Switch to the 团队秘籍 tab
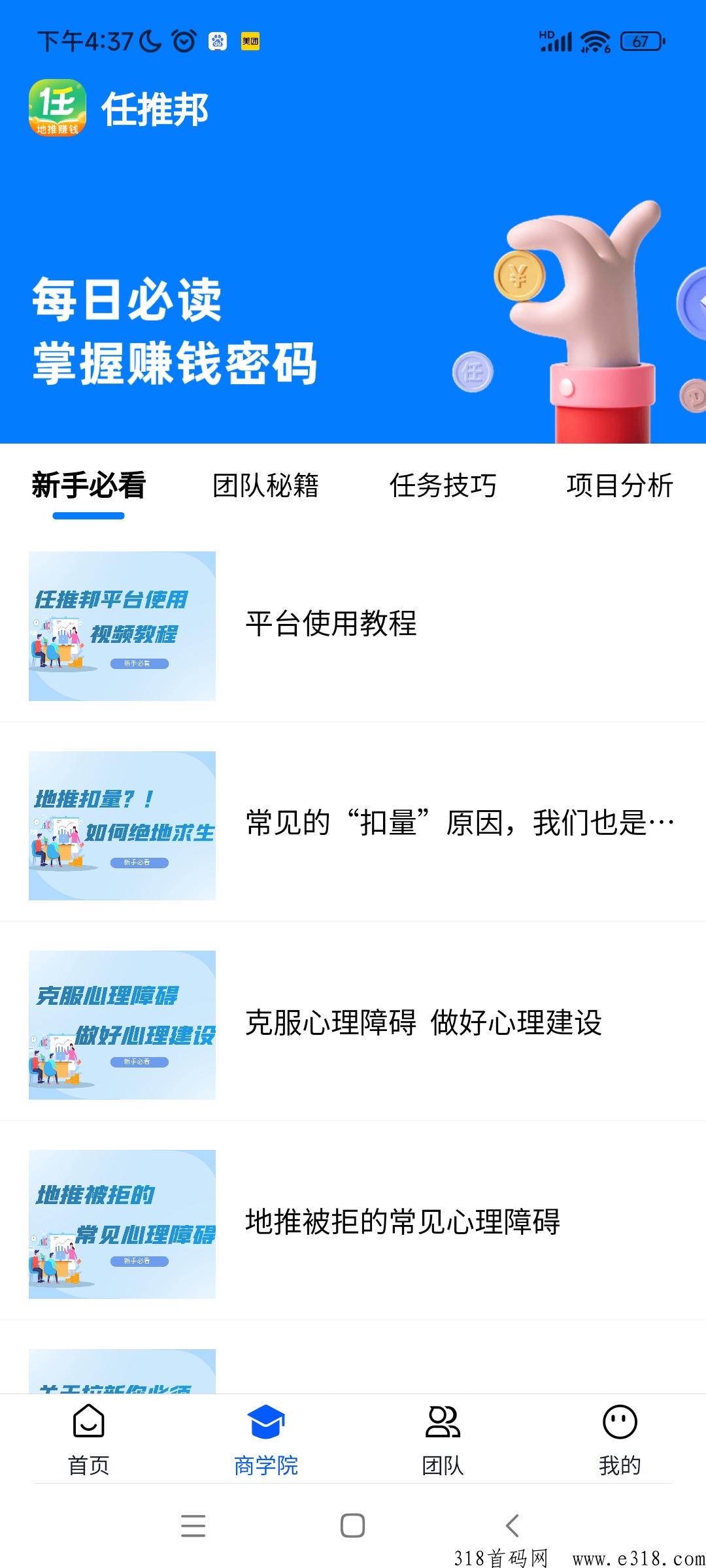The height and width of the screenshot is (1568, 706). click(x=265, y=485)
